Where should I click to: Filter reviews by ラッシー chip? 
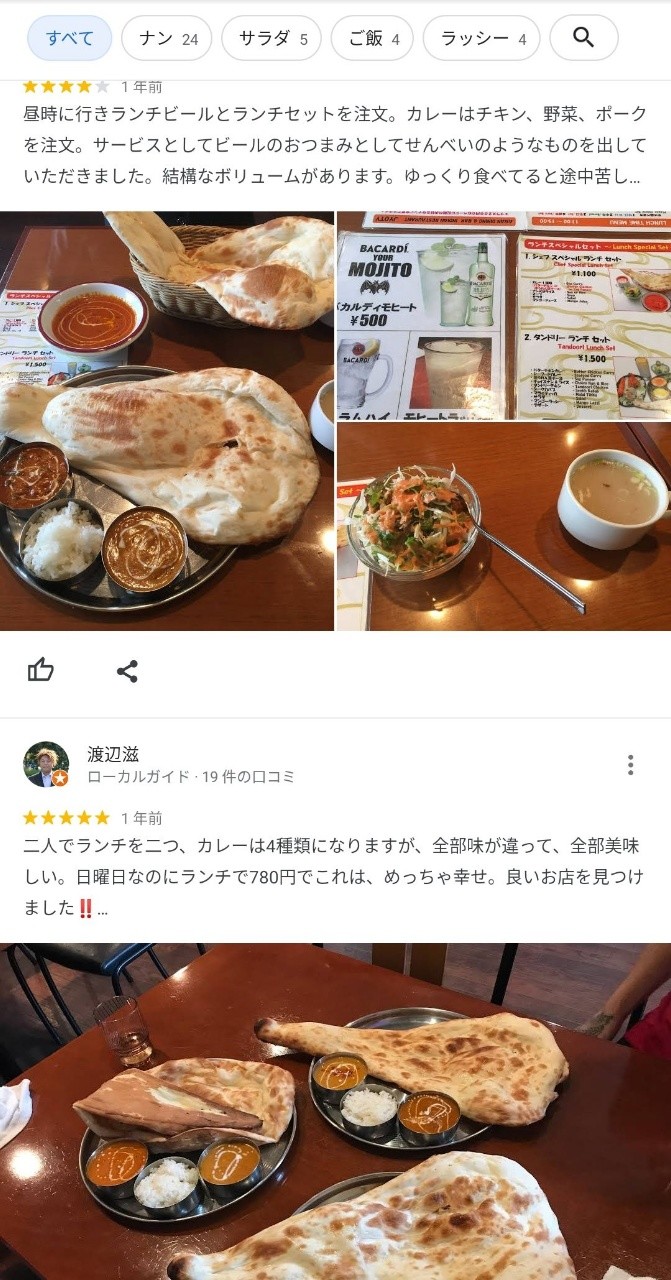481,39
